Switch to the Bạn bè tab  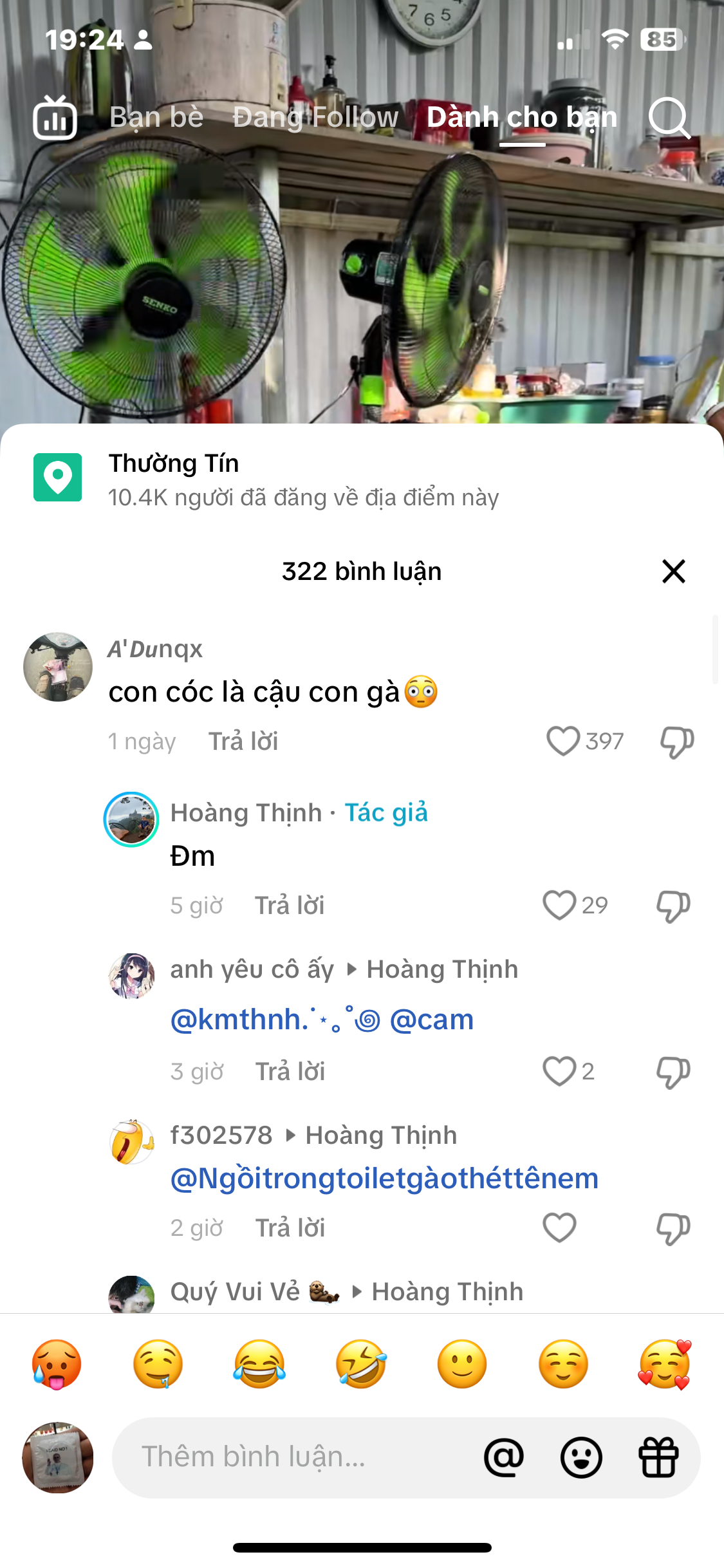click(x=156, y=118)
